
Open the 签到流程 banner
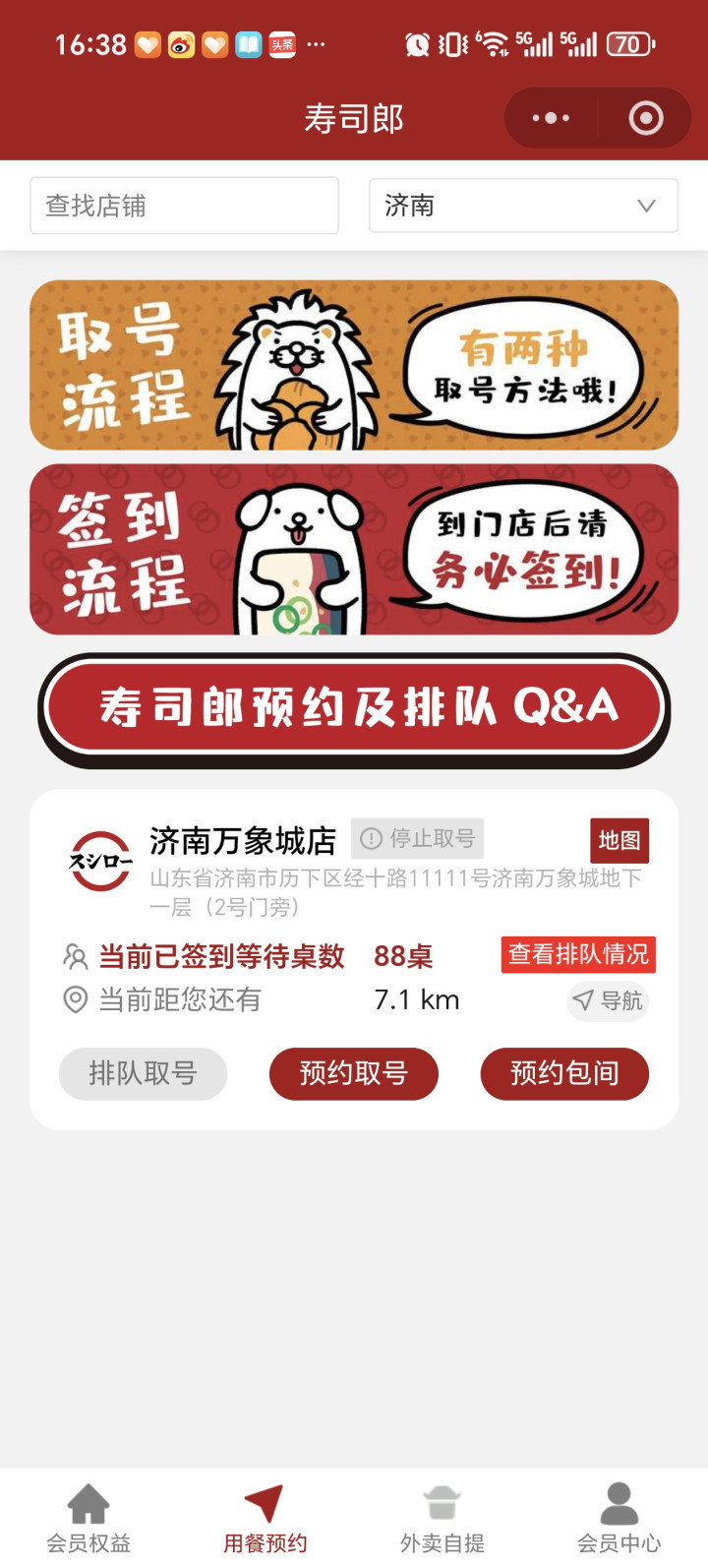click(354, 549)
